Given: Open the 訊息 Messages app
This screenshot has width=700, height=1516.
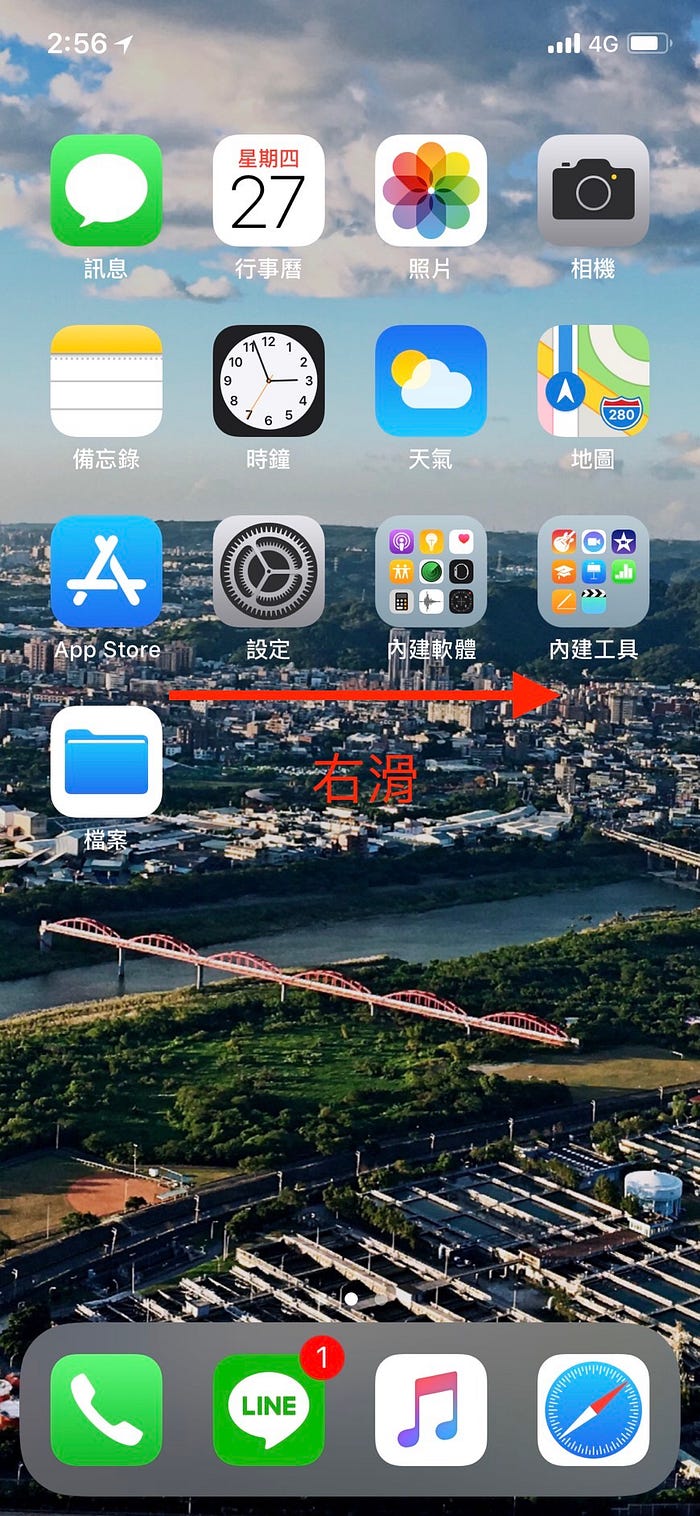Looking at the screenshot, I should click(x=106, y=190).
